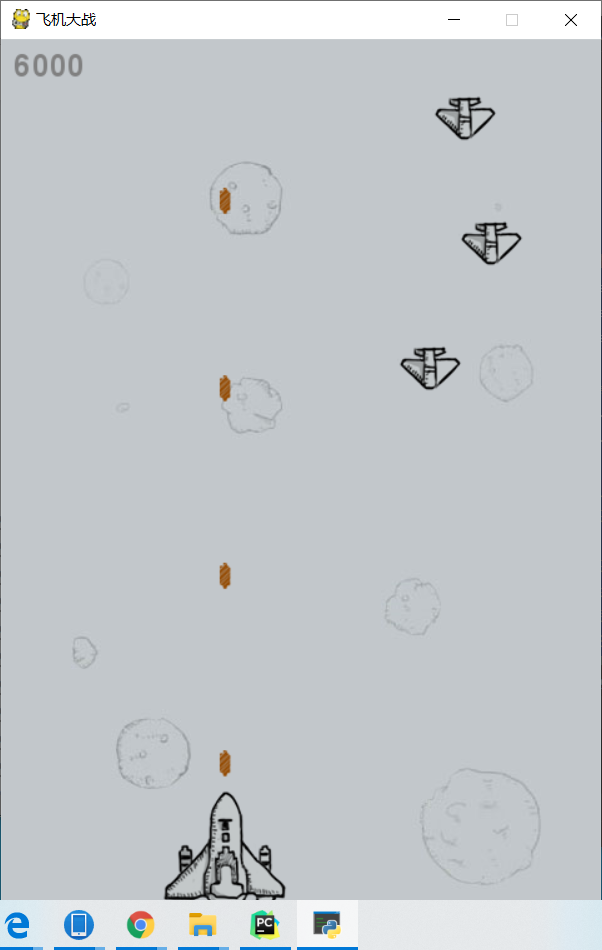The image size is (602, 950).
Task: Open File Explorer from the taskbar
Action: coord(203,925)
